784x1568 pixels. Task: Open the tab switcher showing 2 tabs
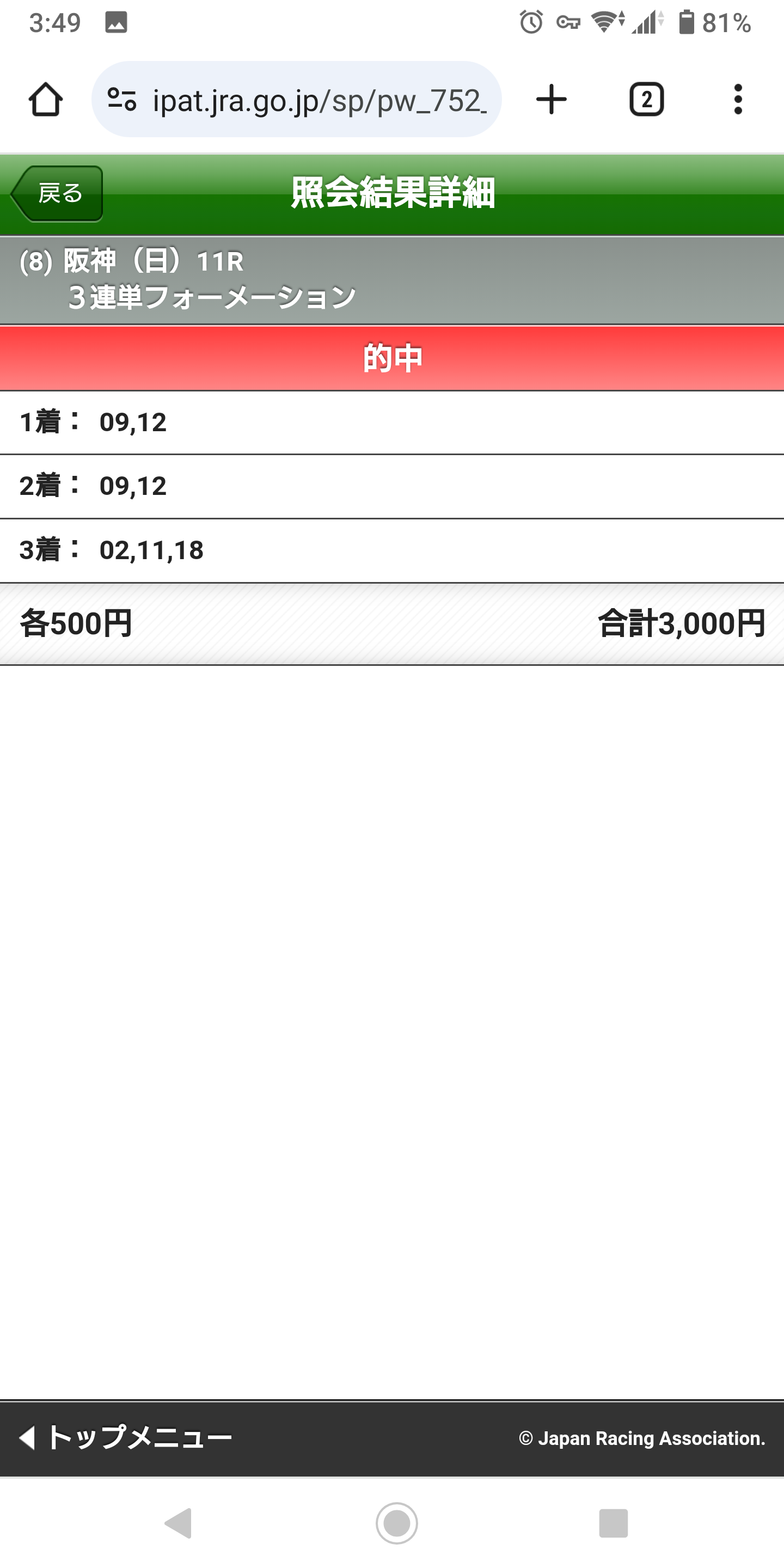tap(646, 99)
